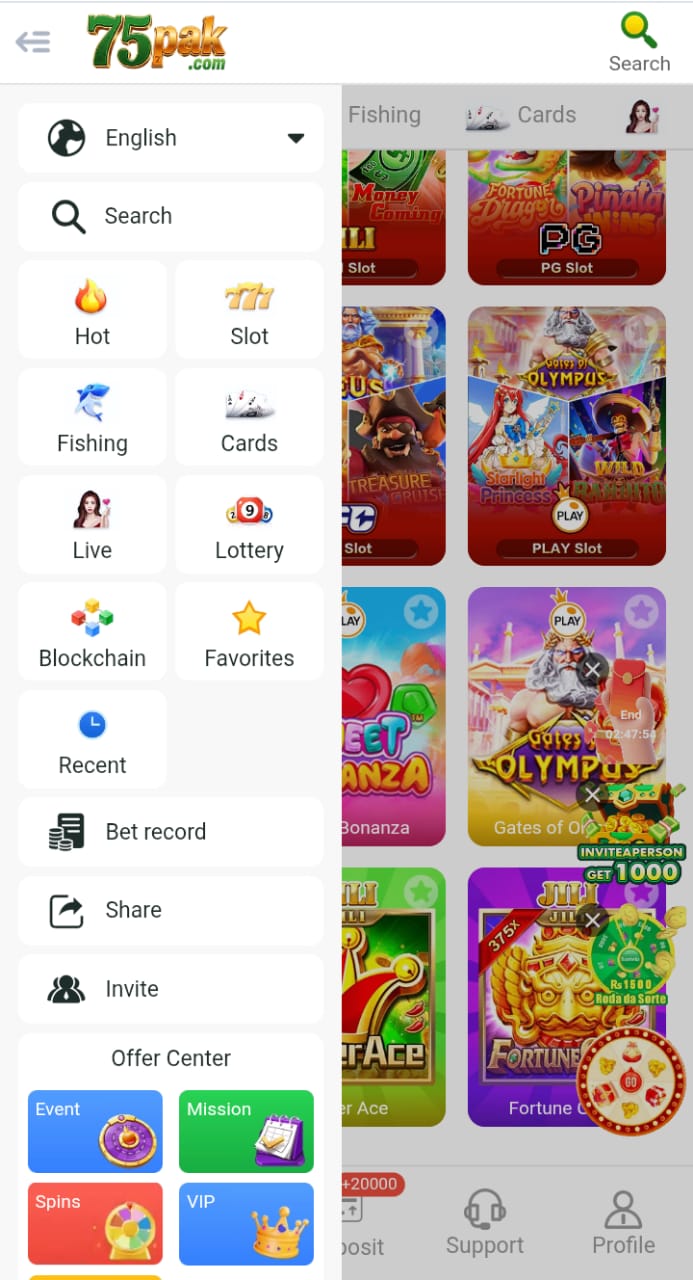Screen dimensions: 693x1280
Task: Go to the Fishing category tile in the drawer
Action: [x=92, y=417]
